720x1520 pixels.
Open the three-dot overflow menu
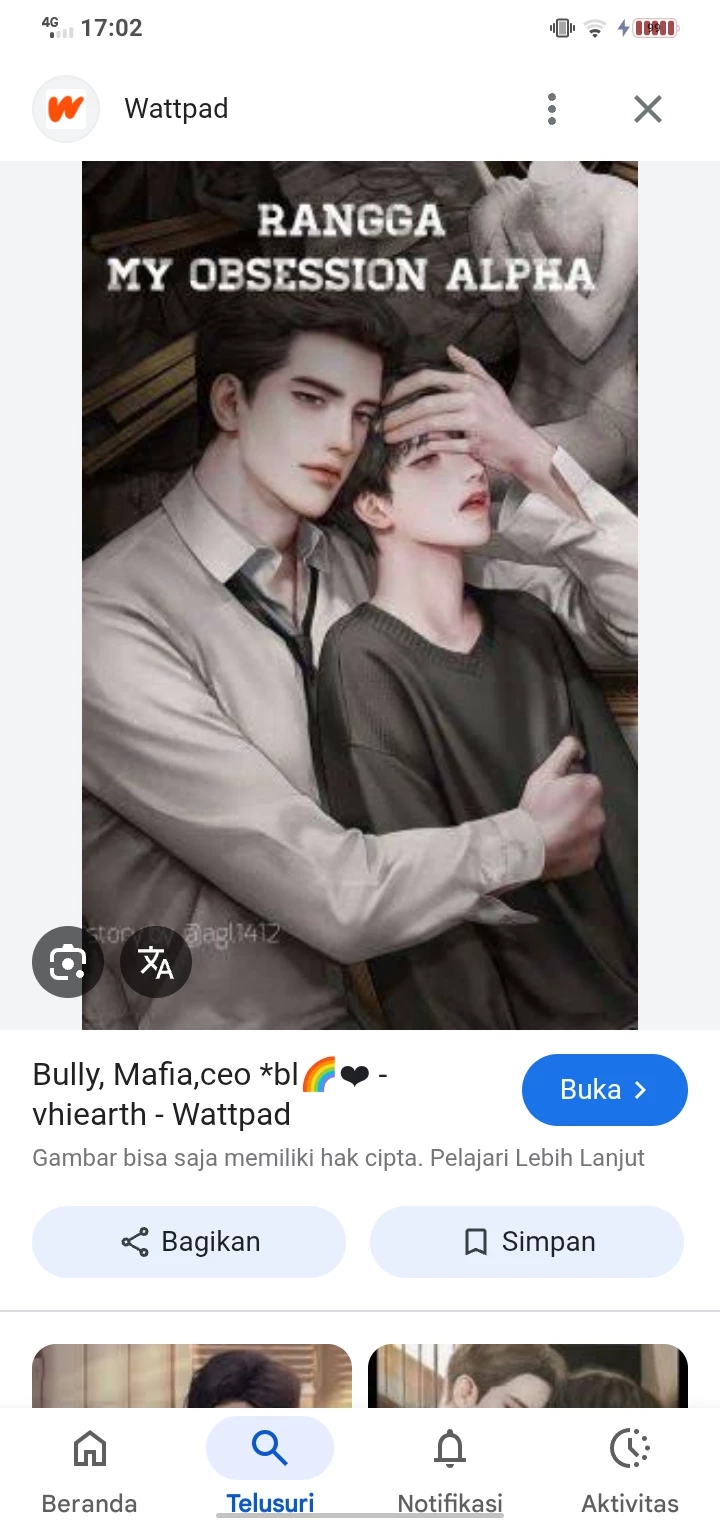pos(551,109)
